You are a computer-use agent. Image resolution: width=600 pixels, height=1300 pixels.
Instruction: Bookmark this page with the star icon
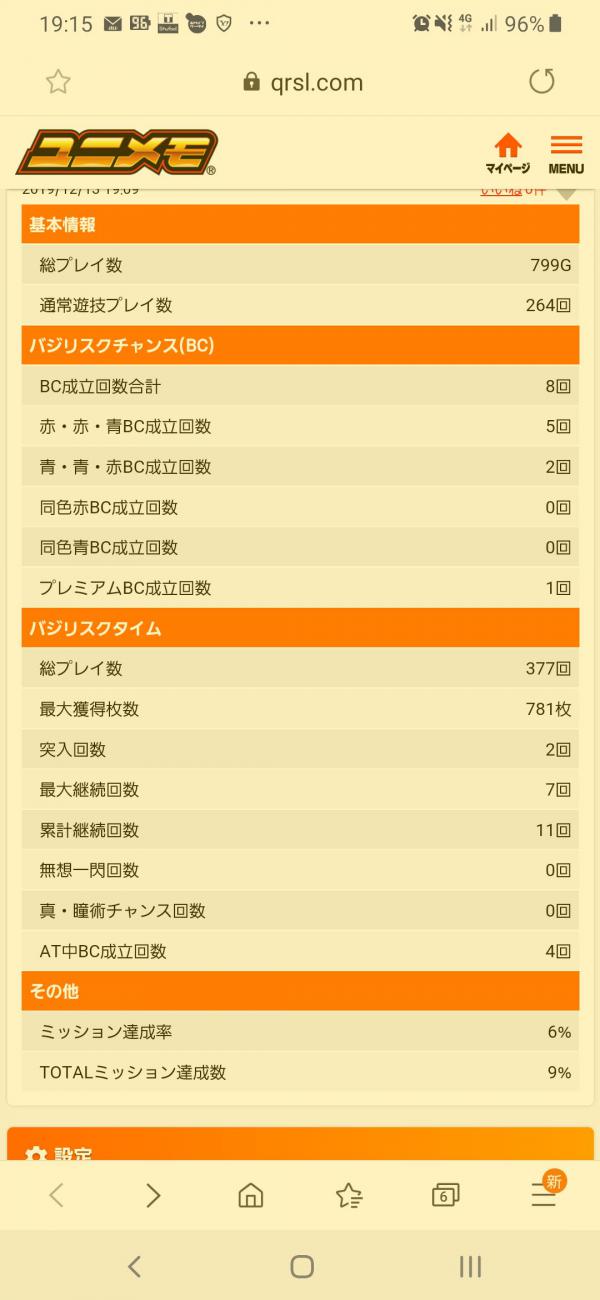point(58,82)
